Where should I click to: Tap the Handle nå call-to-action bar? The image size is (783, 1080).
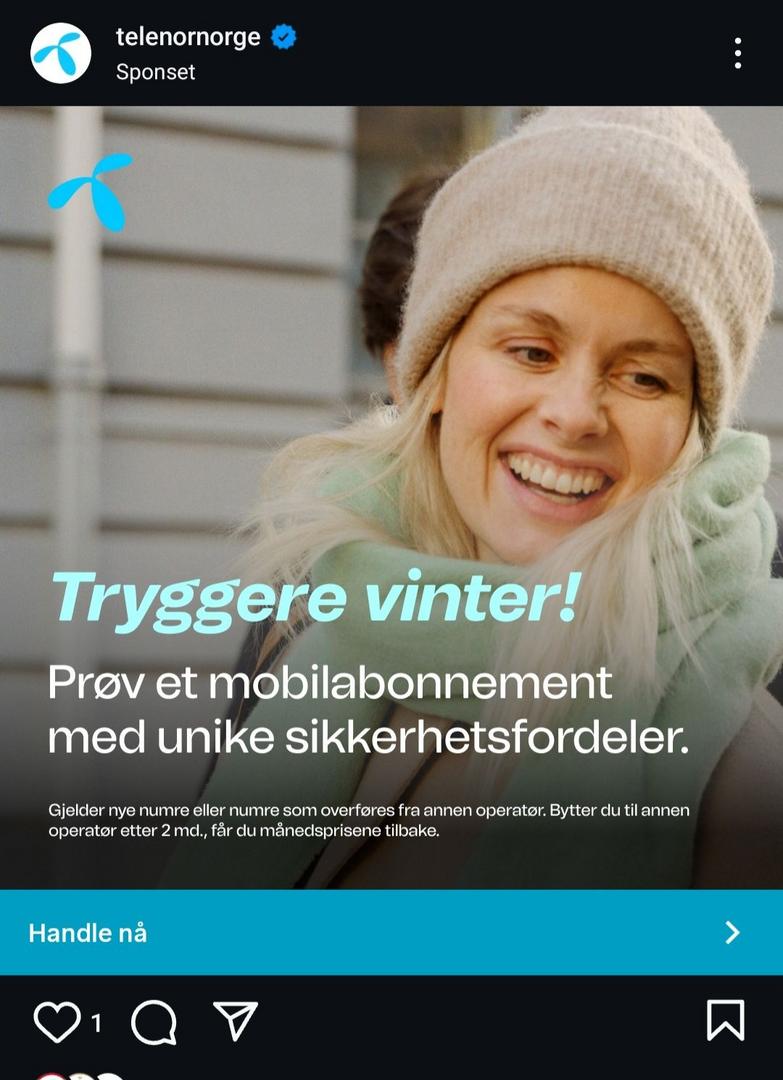point(391,932)
